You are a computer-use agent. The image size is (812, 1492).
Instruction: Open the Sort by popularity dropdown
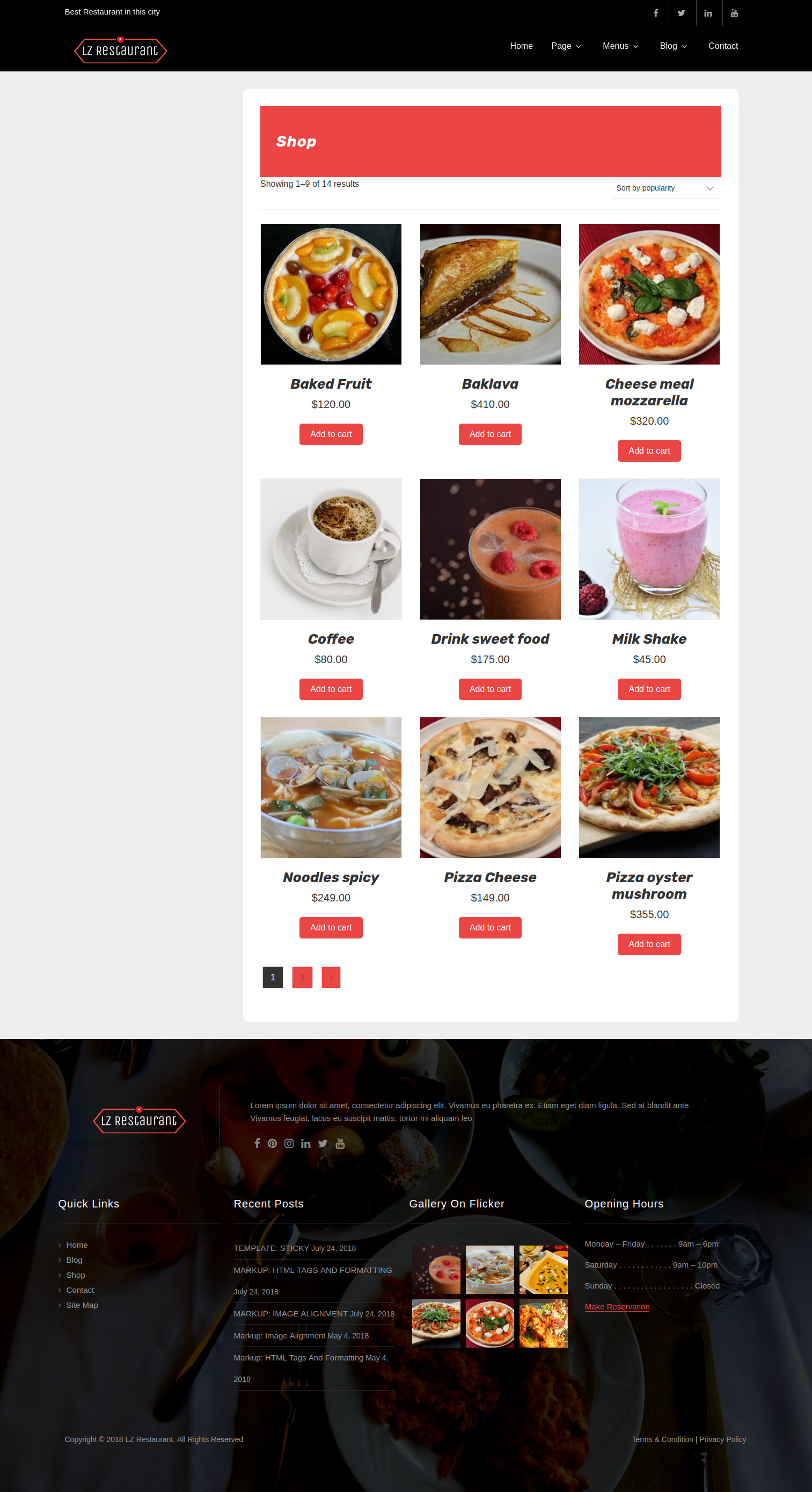point(665,188)
